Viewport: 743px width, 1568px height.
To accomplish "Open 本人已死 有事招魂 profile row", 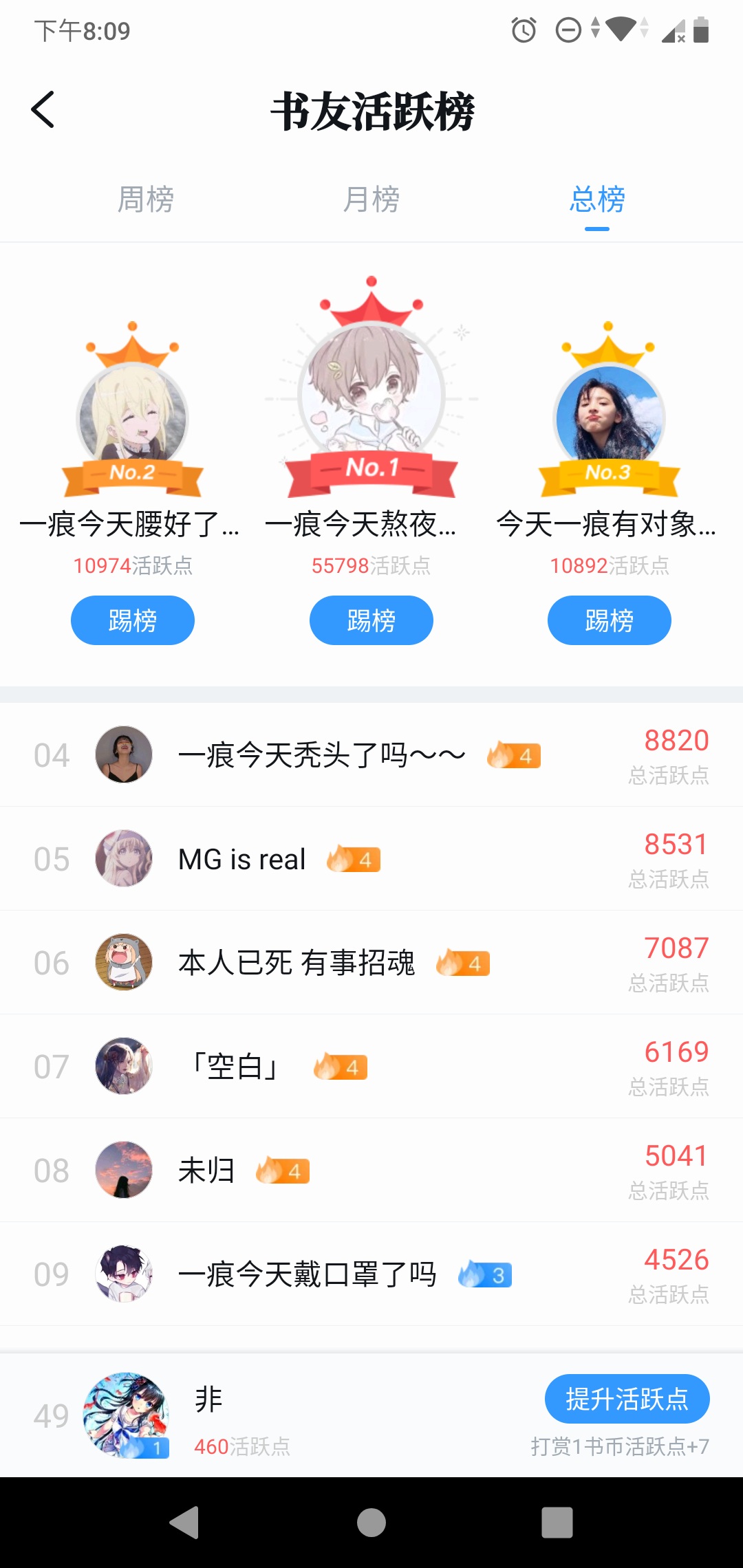I will (x=371, y=963).
